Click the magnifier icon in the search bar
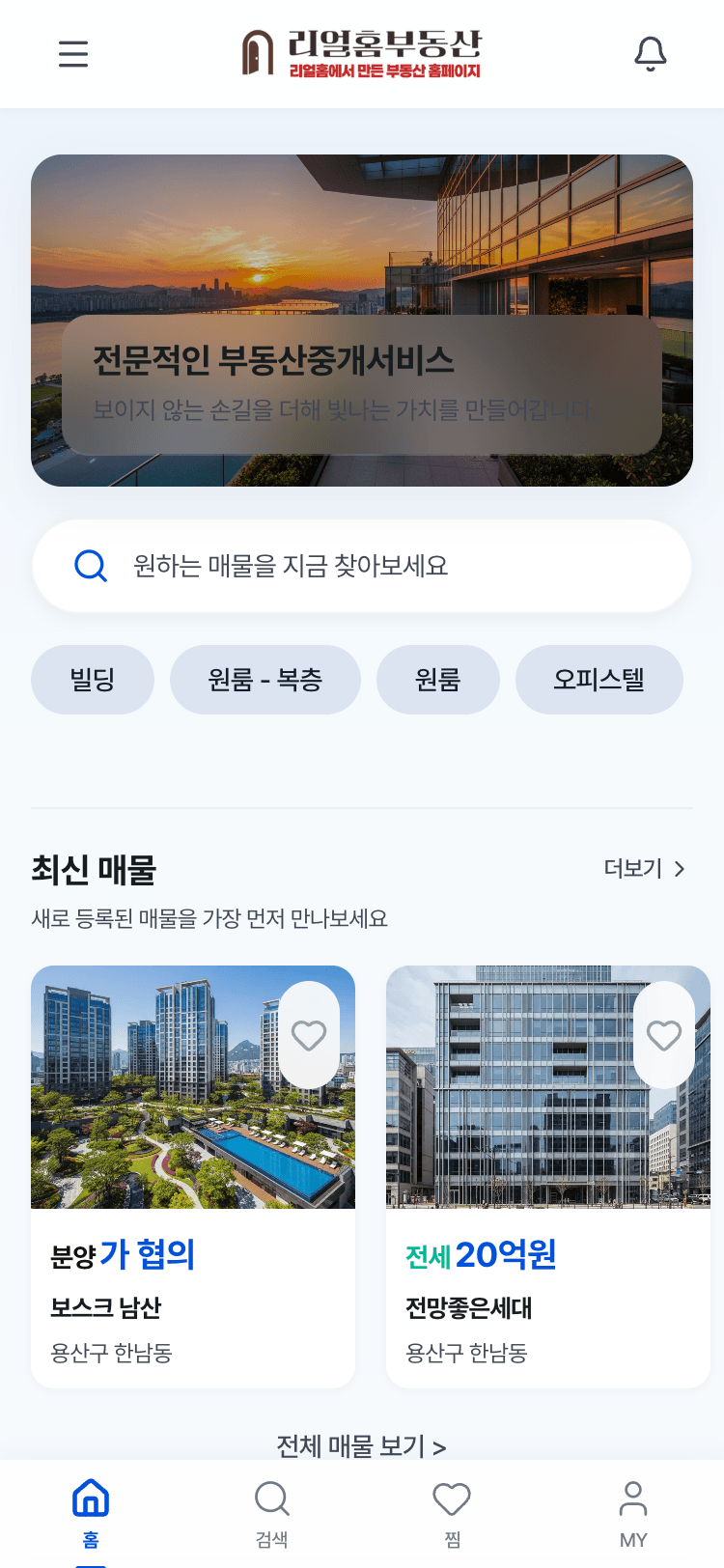 [x=91, y=567]
